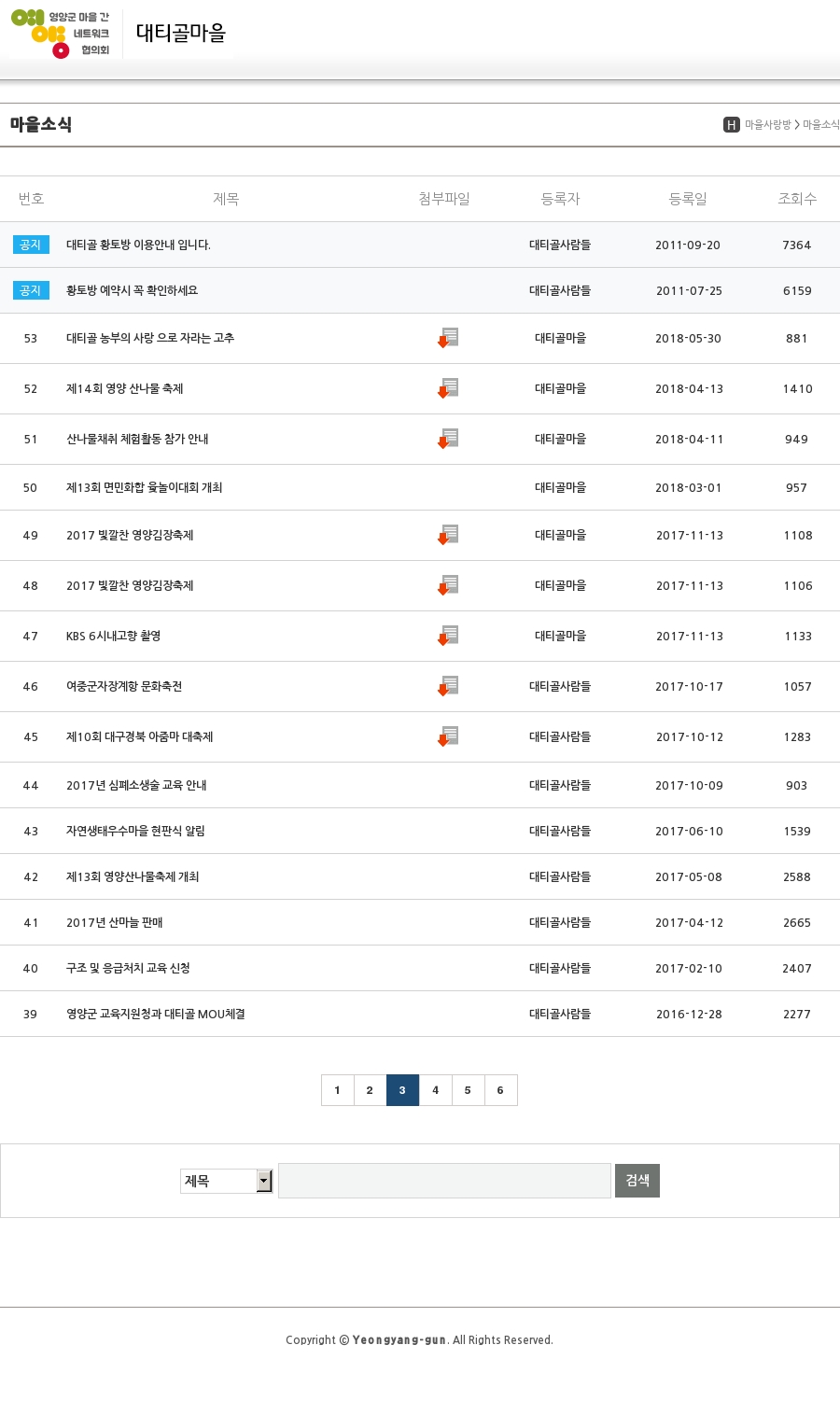Tap the 검색 search button
Viewport: 840px width, 1401px height.
pos(637,1181)
